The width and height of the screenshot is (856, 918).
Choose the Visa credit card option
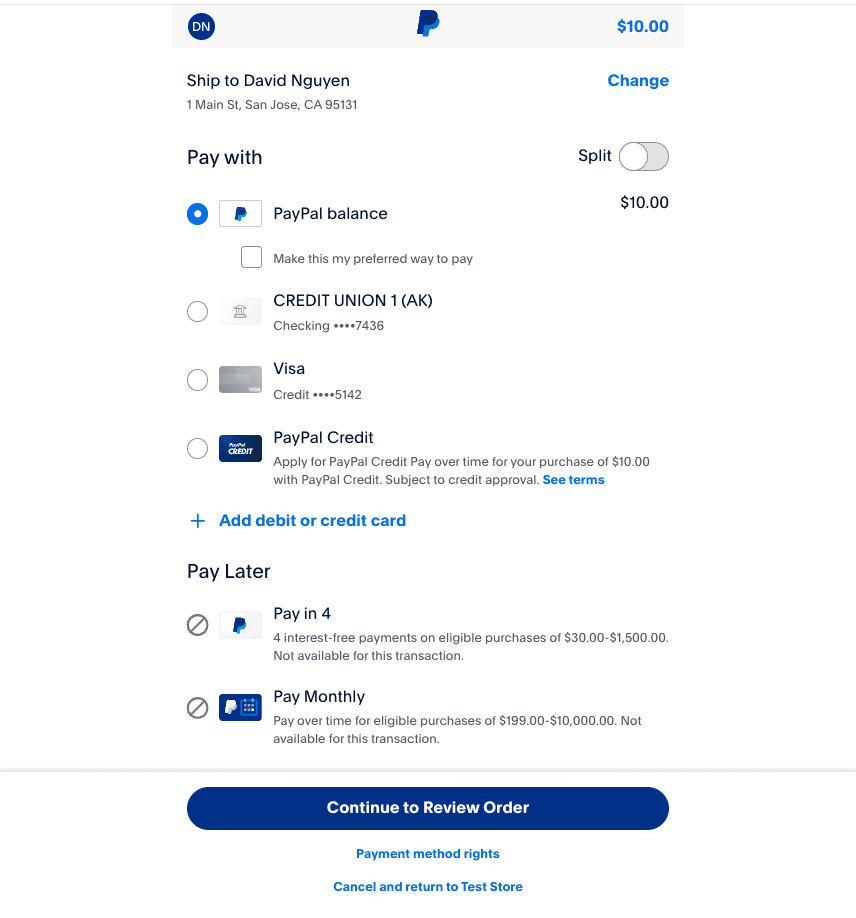(198, 380)
